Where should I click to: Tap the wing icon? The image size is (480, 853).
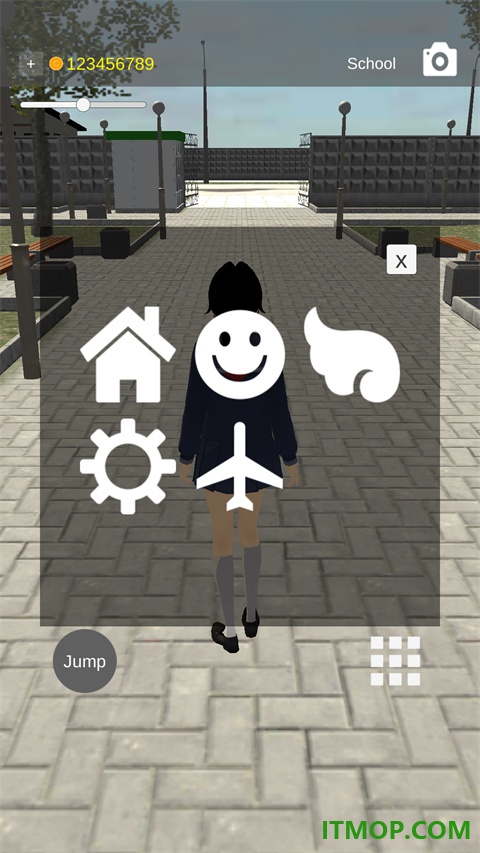coord(352,355)
